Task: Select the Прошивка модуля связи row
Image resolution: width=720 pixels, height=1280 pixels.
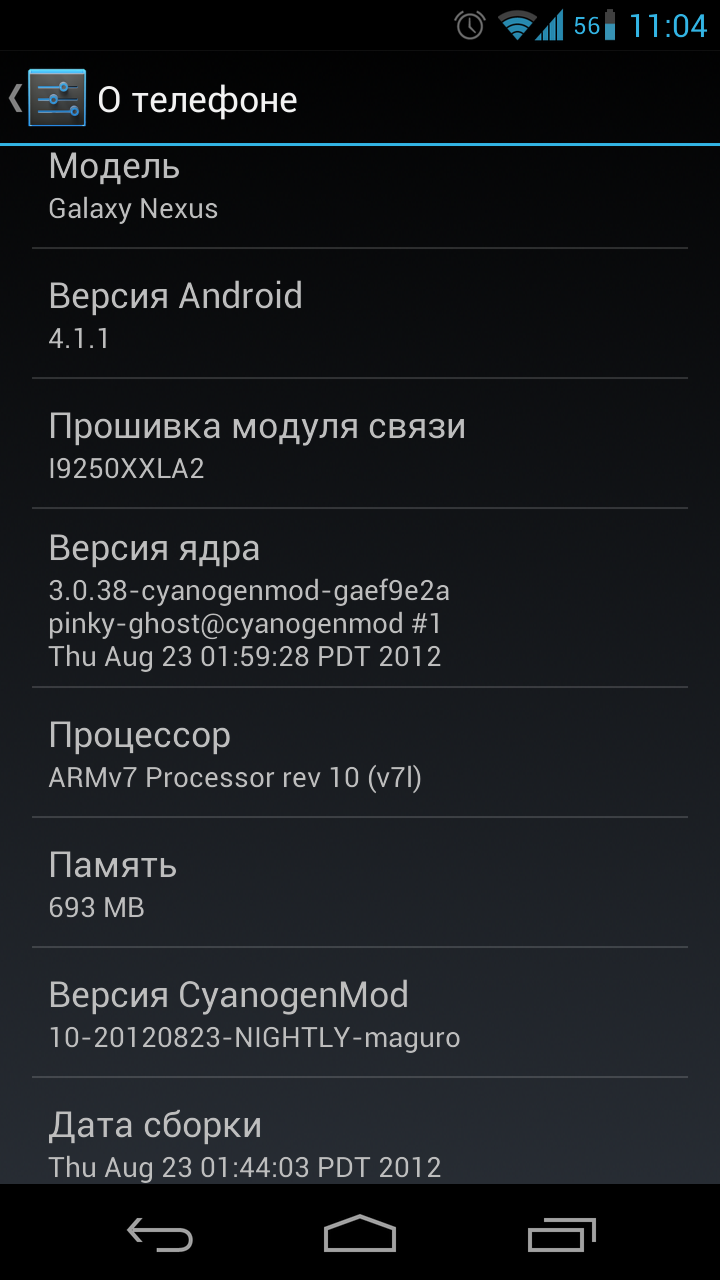Action: pyautogui.click(x=360, y=443)
